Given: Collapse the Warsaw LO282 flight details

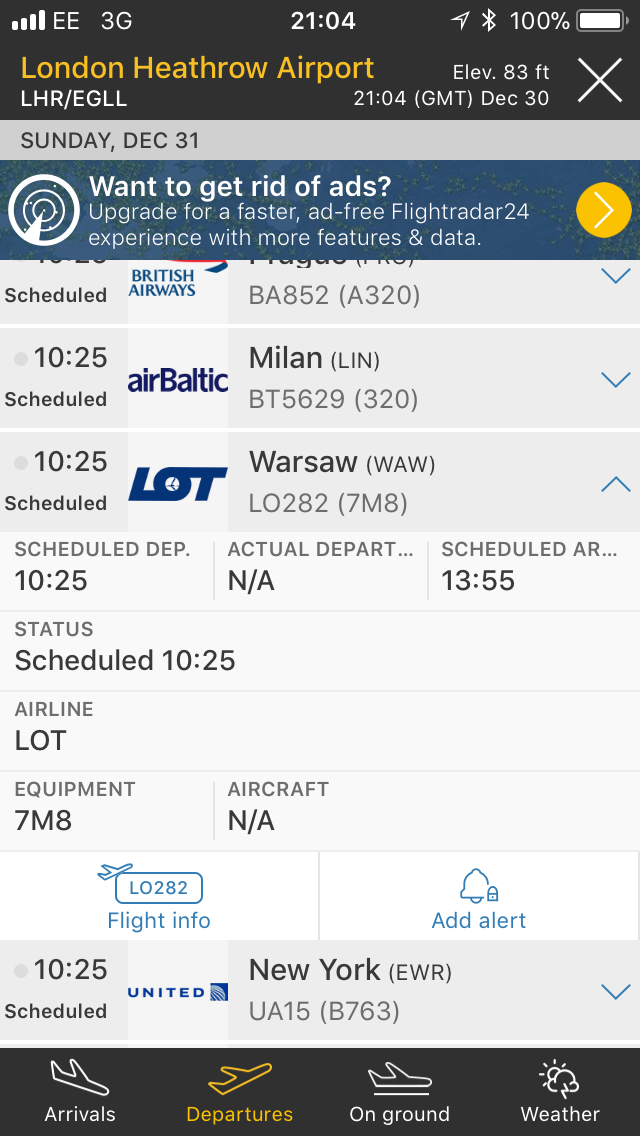Looking at the screenshot, I should (614, 484).
